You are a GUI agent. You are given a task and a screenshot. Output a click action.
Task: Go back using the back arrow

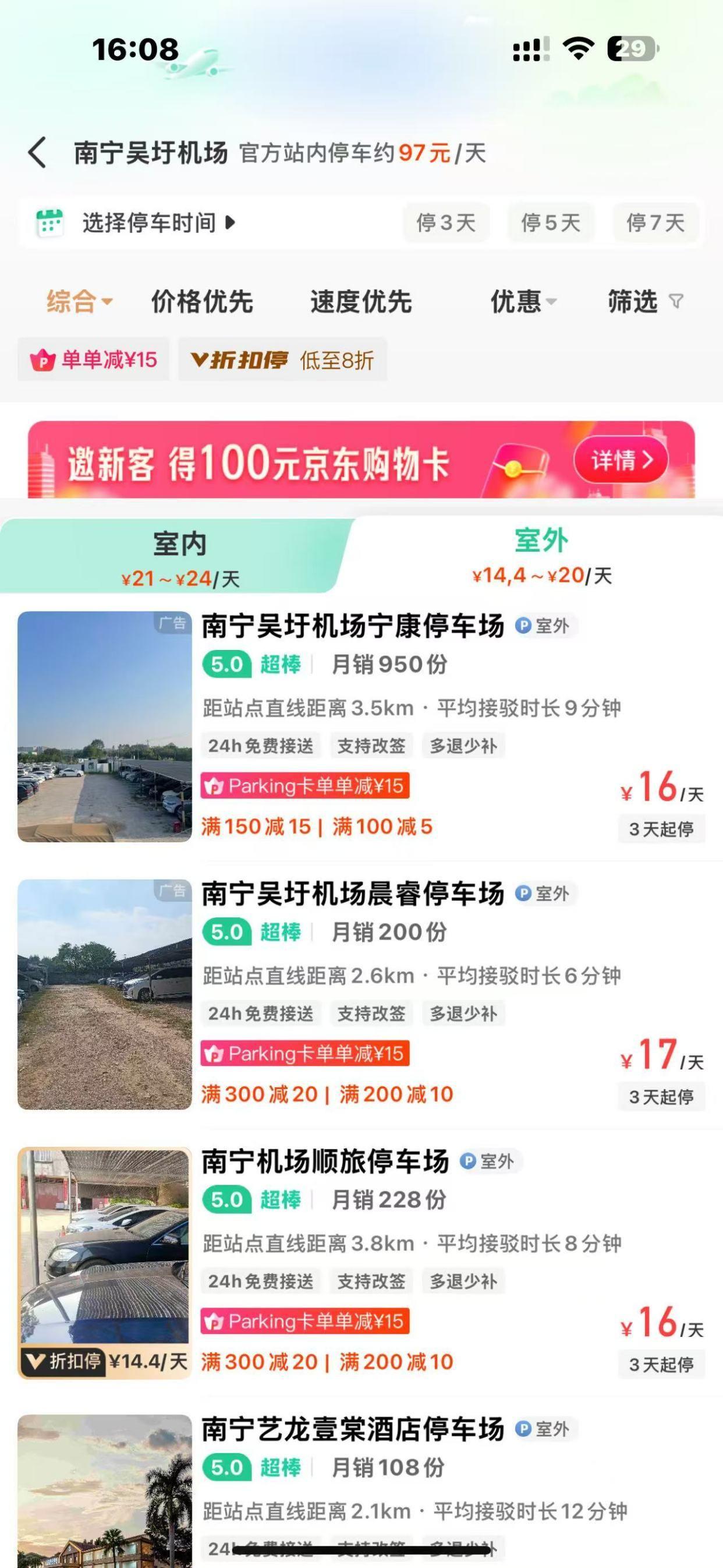[38, 152]
